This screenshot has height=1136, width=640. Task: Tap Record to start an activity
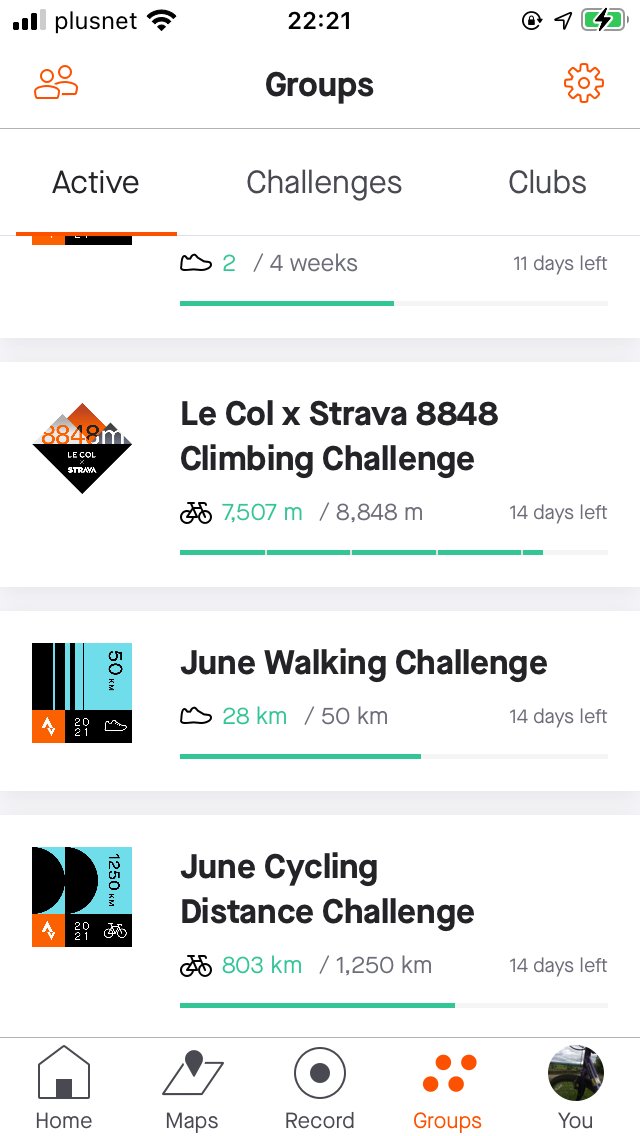click(320, 1088)
